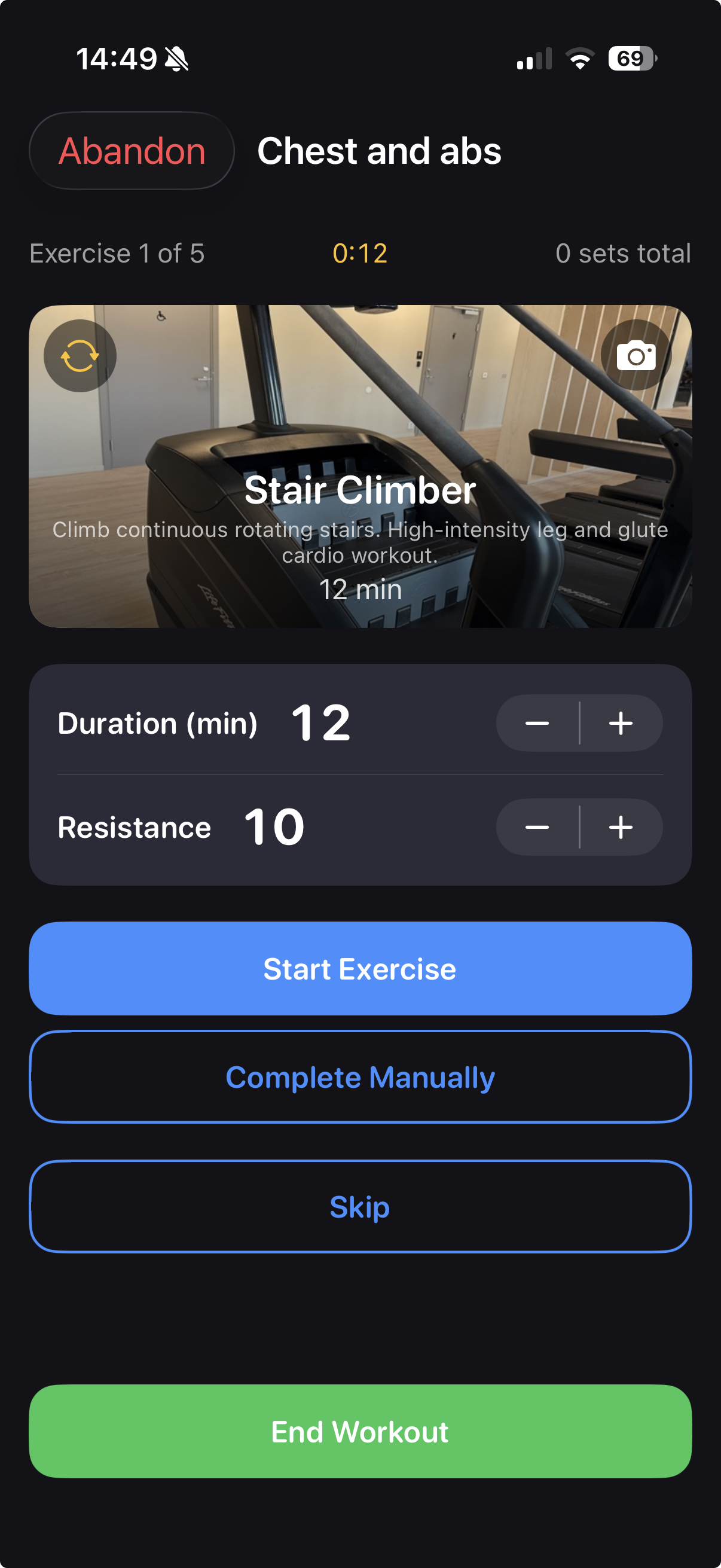
Task: Decrease the Duration value with the minus button
Action: tap(538, 723)
